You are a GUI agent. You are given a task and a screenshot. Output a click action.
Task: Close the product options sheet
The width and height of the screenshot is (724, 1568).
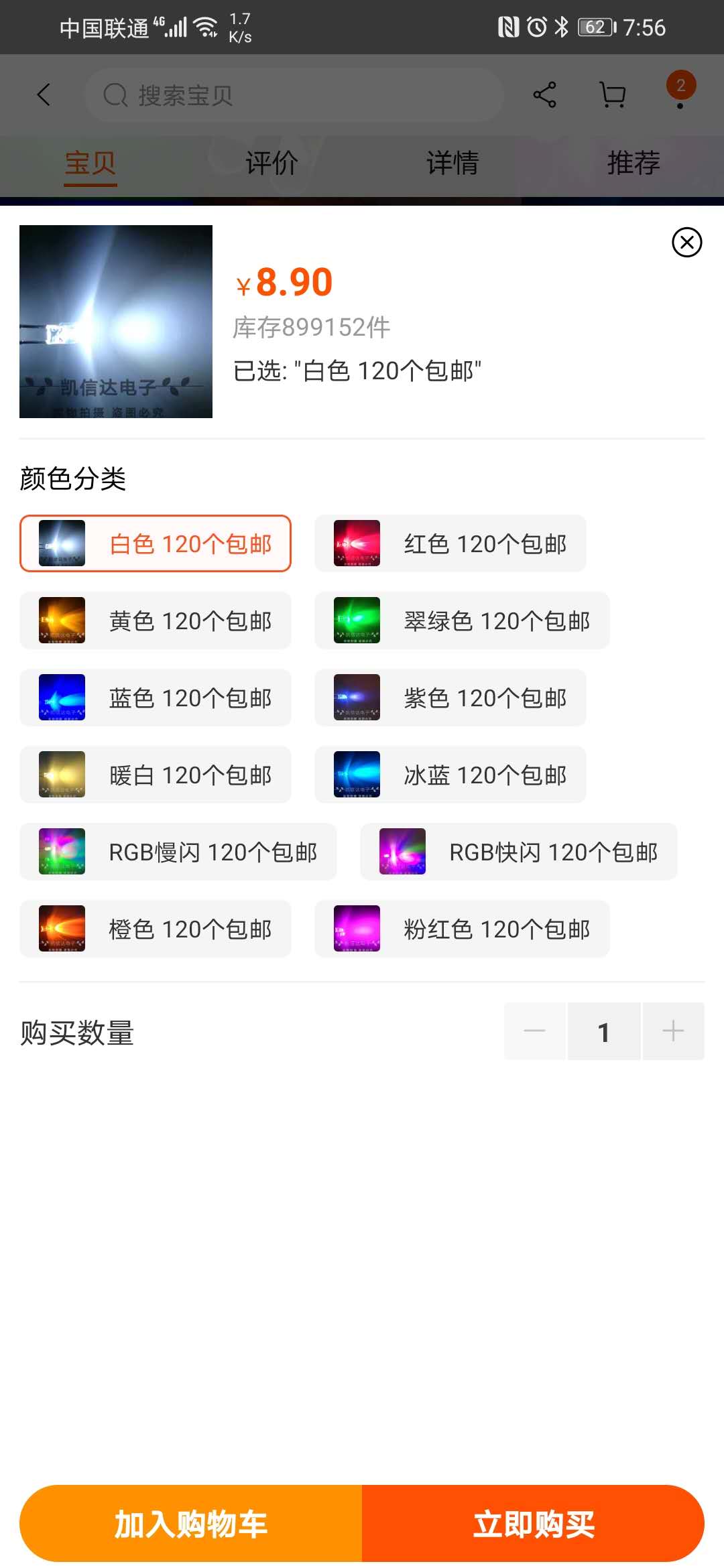[686, 243]
